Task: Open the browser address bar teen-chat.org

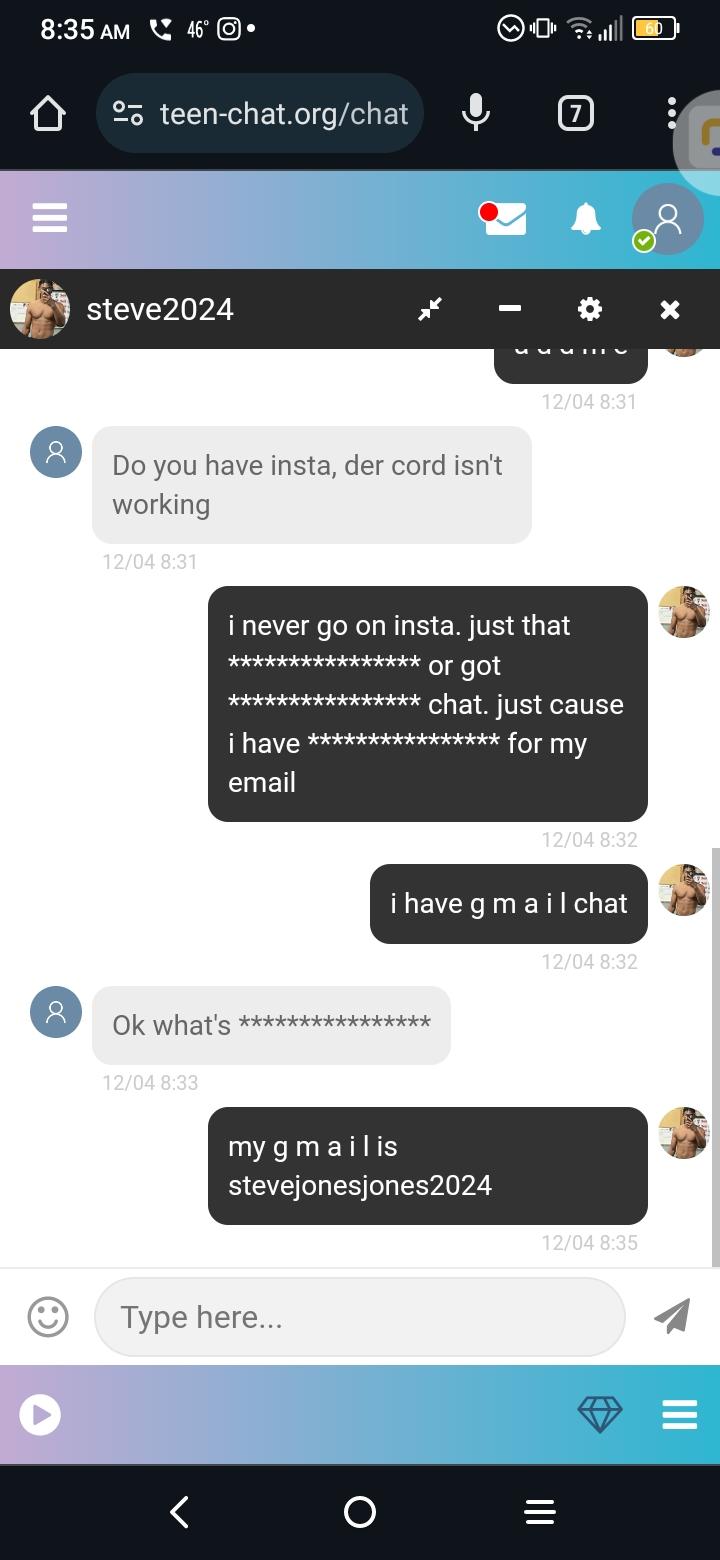Action: click(260, 113)
